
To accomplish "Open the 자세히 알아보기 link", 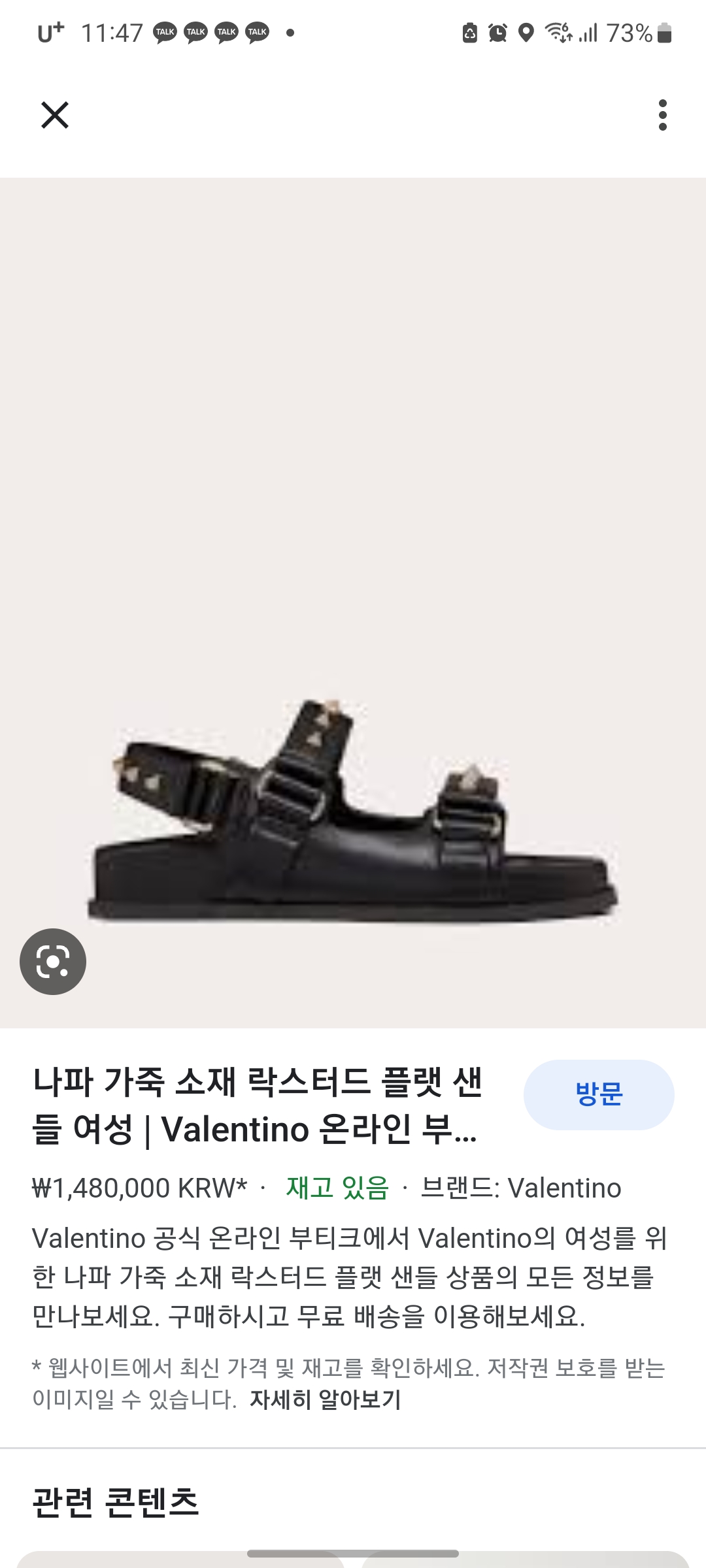I will [x=325, y=1399].
